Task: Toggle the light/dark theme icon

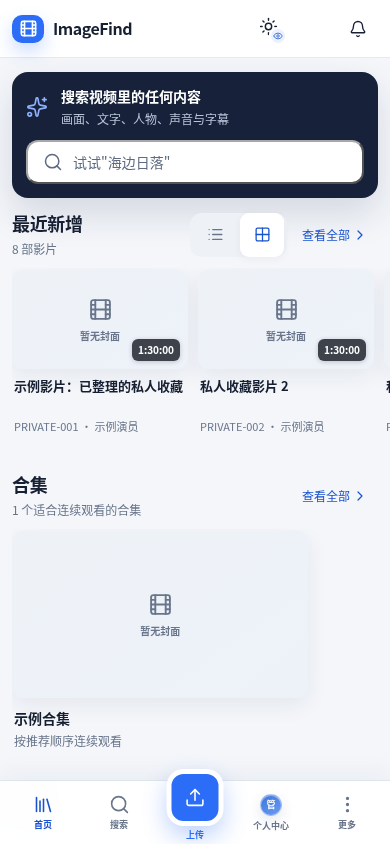Action: 268,28
